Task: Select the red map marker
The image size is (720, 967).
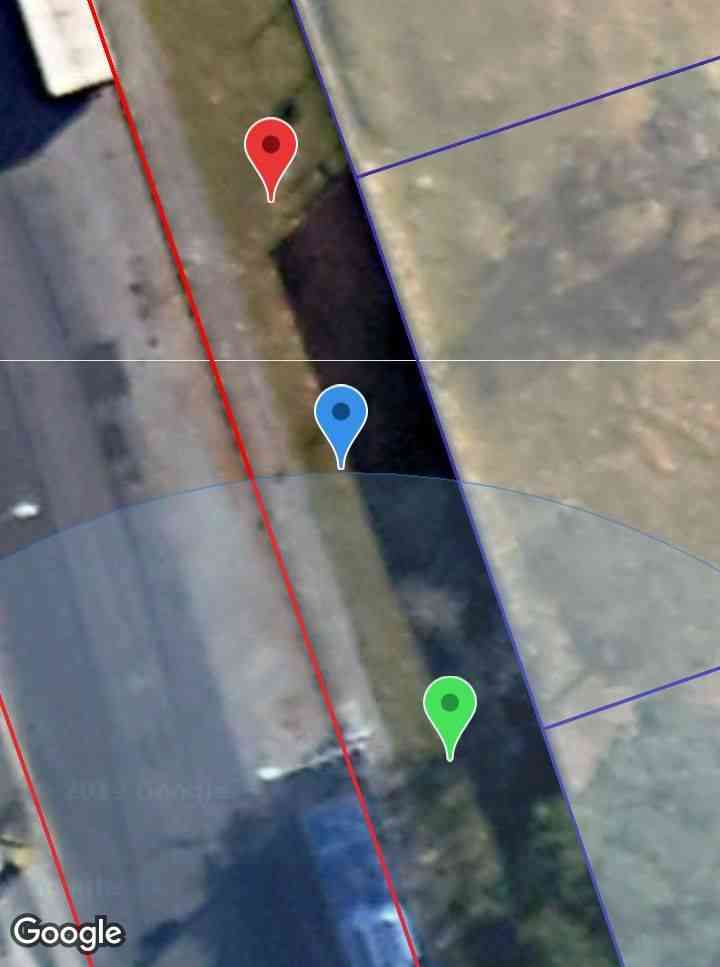Action: pyautogui.click(x=271, y=150)
